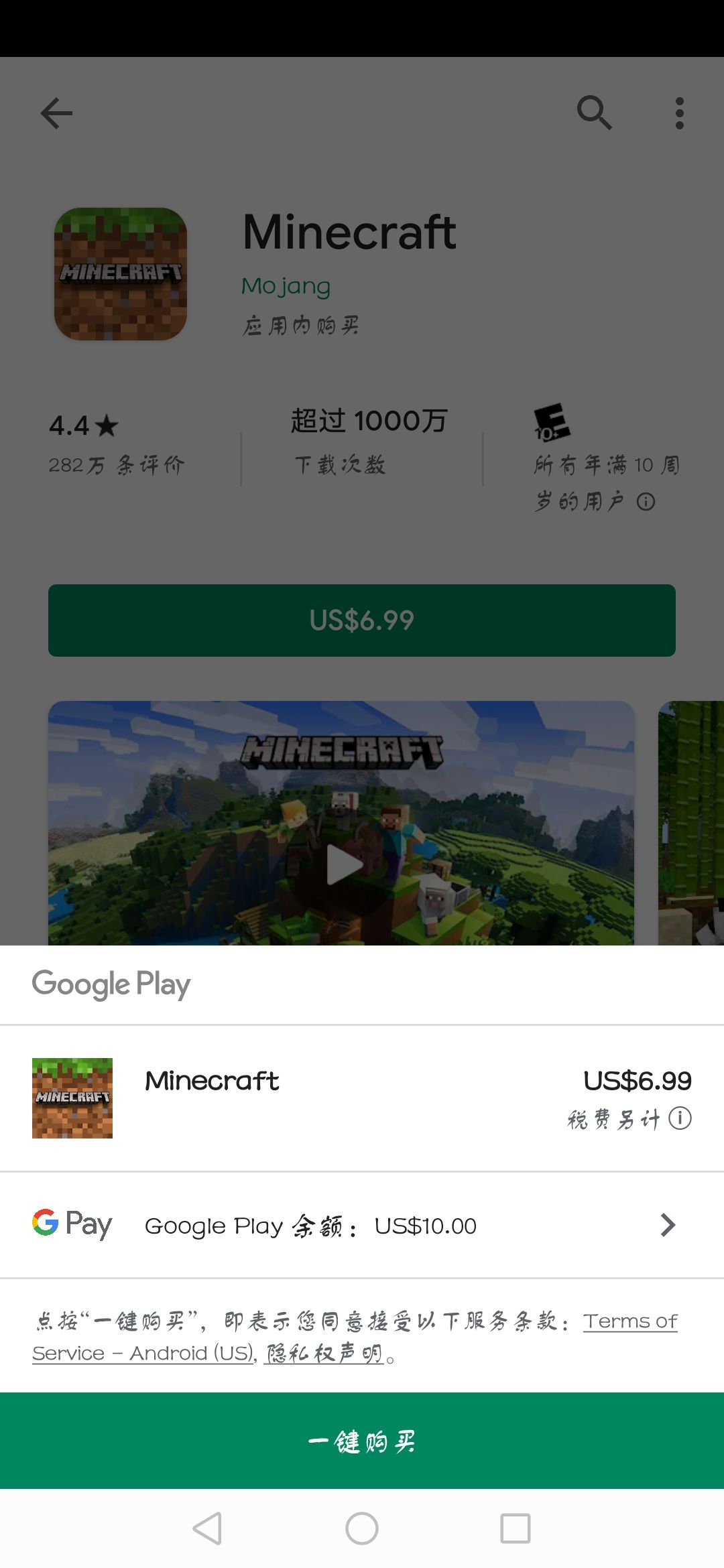Select the Mojang developer name

tap(286, 285)
